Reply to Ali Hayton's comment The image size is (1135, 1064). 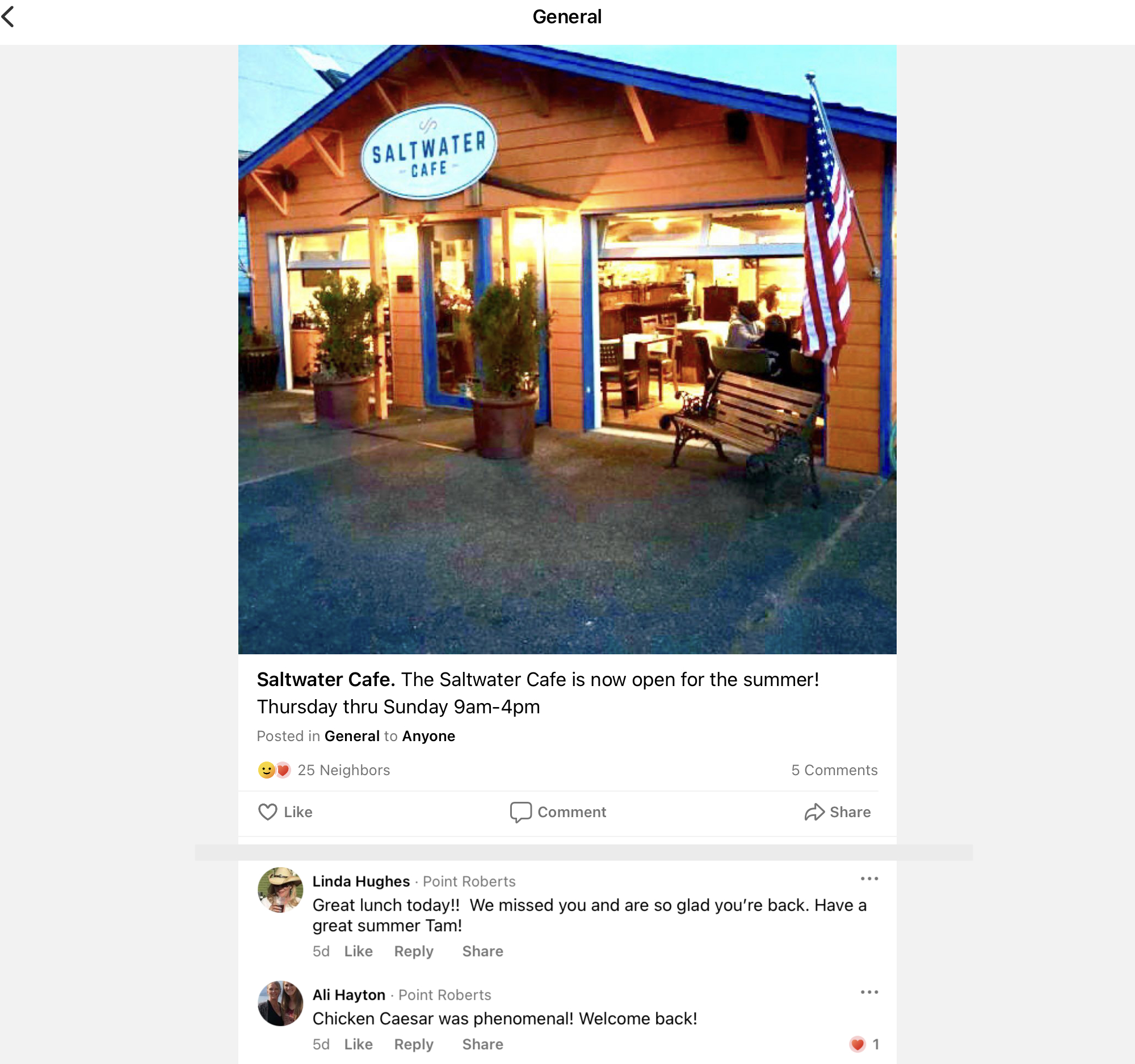pyautogui.click(x=413, y=1044)
